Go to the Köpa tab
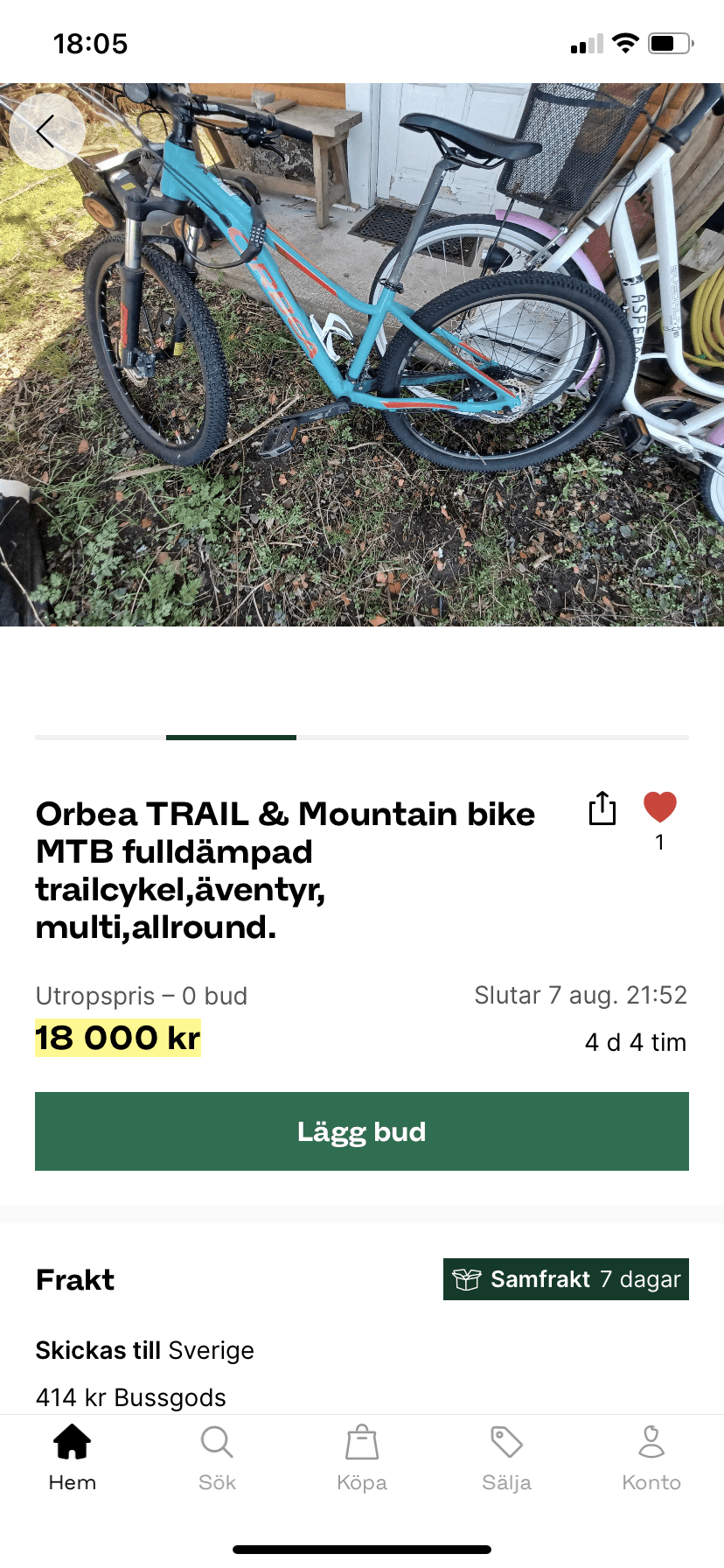This screenshot has width=724, height=1568. pyautogui.click(x=362, y=1458)
